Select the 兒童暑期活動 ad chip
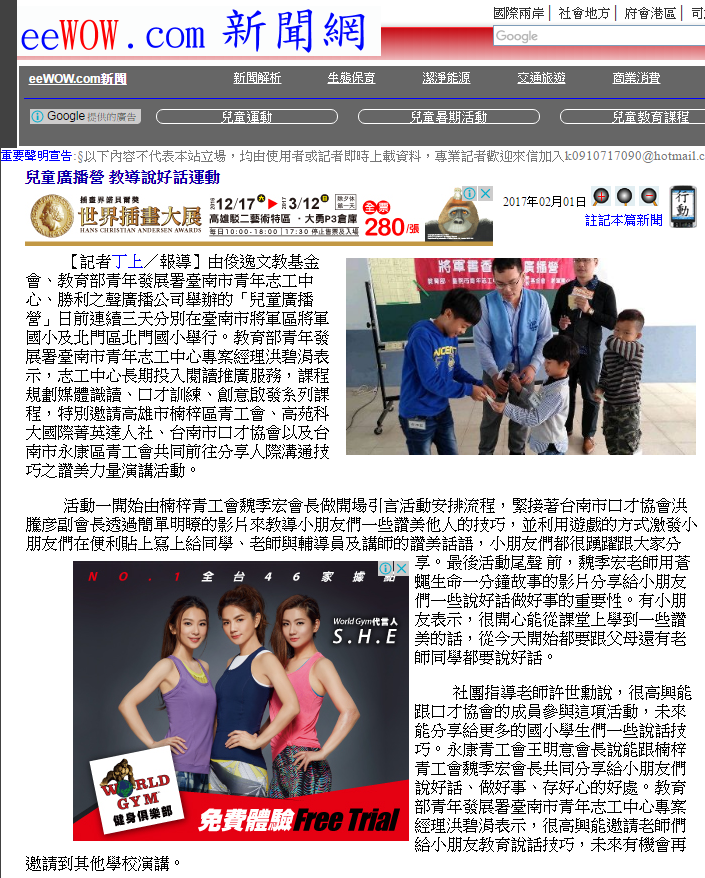Screen dimensions: 705x878 [x=448, y=117]
